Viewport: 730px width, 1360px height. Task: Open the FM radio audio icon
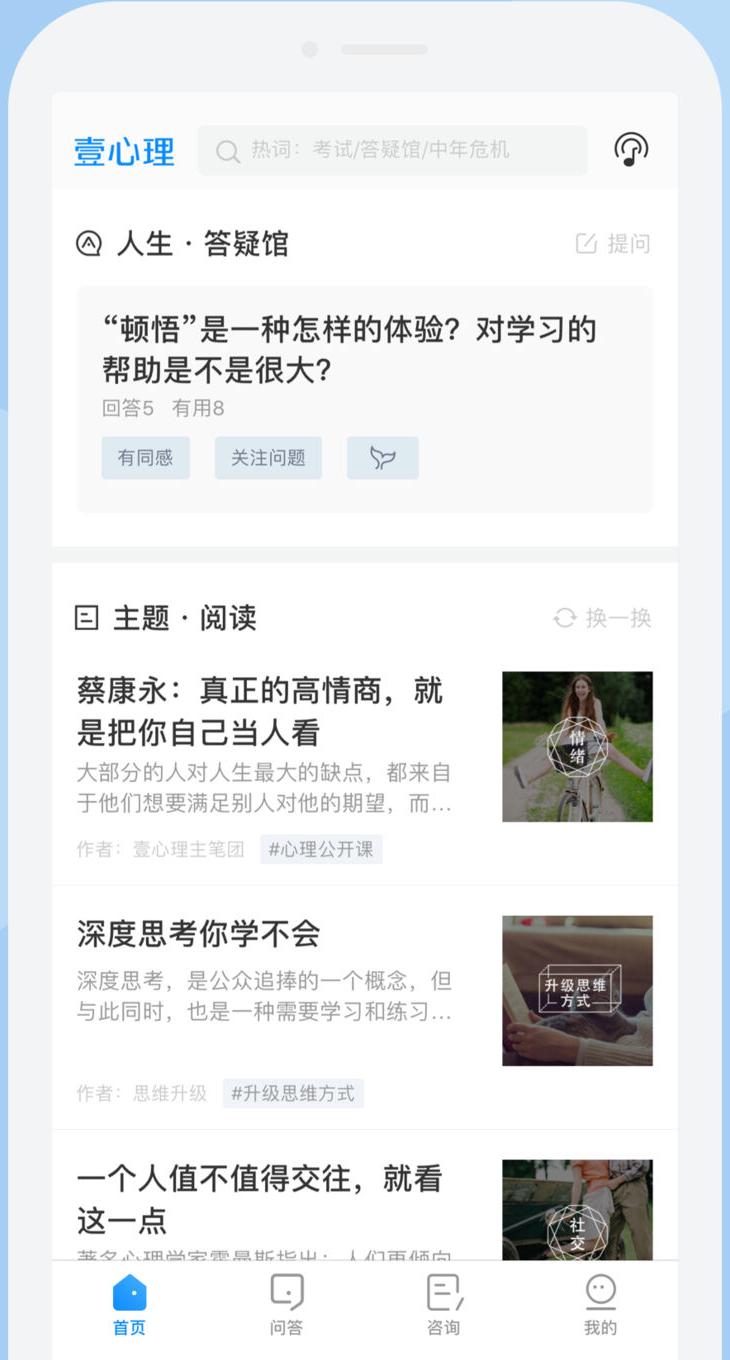click(630, 150)
